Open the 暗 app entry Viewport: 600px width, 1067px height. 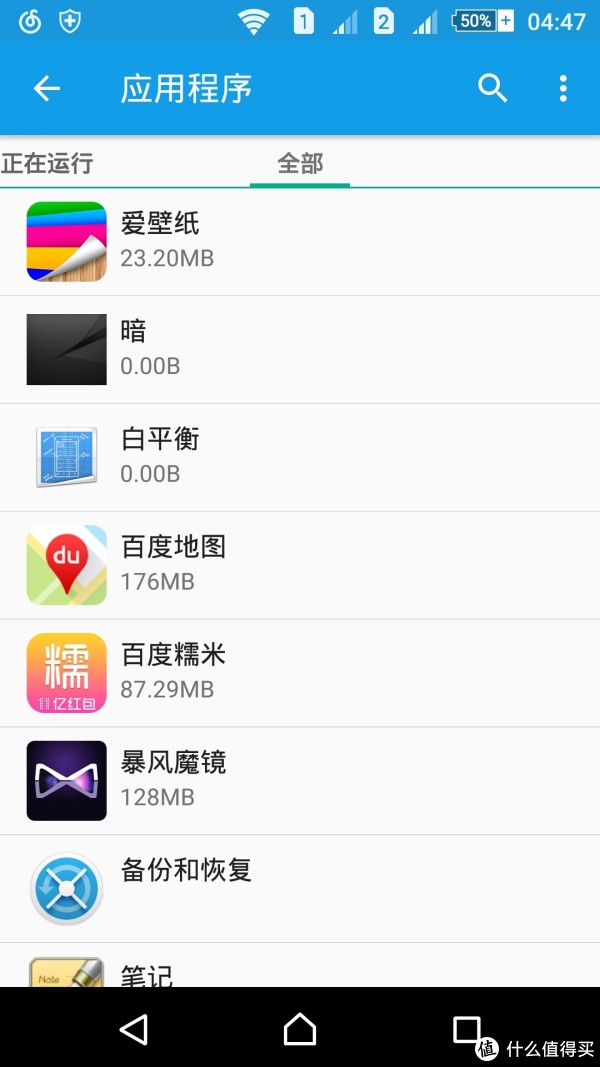click(300, 350)
